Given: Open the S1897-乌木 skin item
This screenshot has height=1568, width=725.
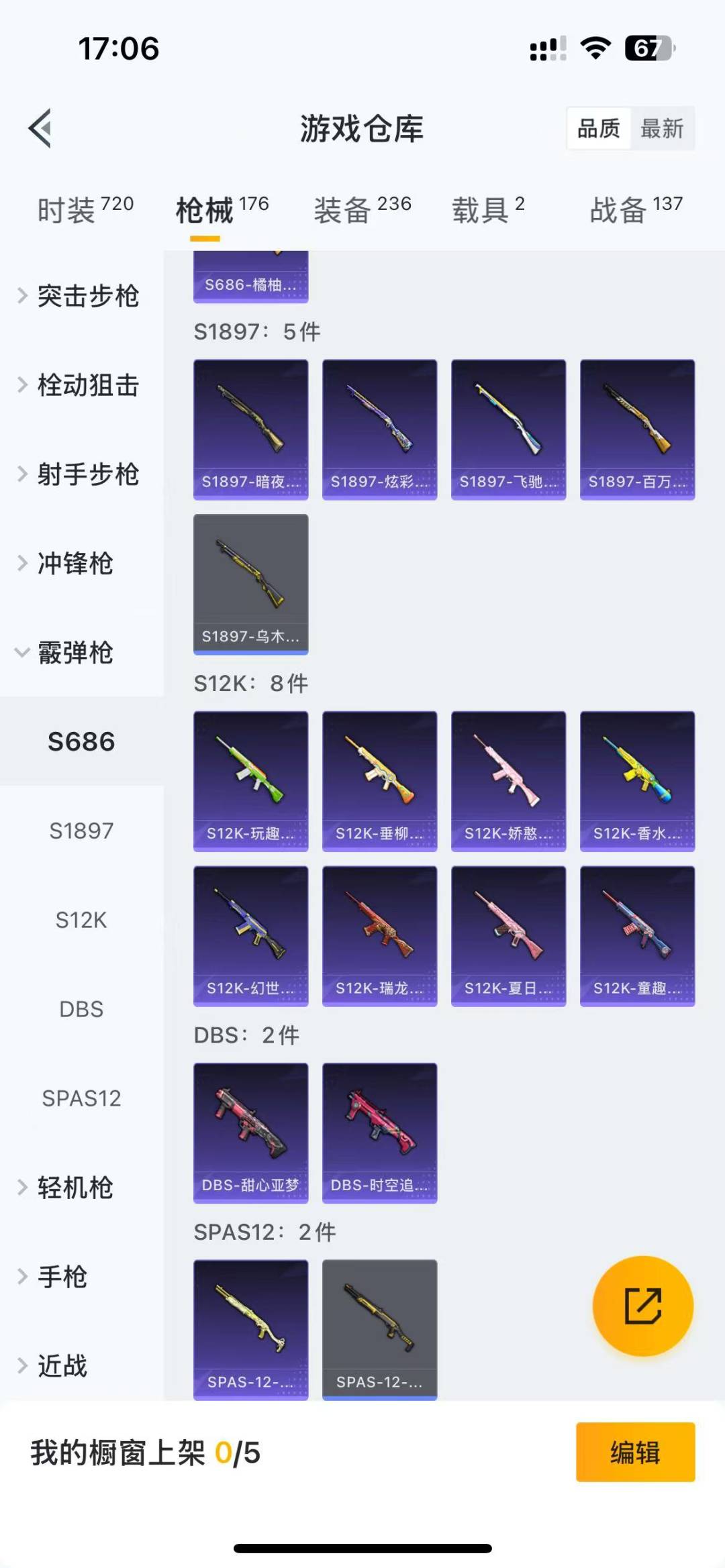Looking at the screenshot, I should (x=250, y=584).
